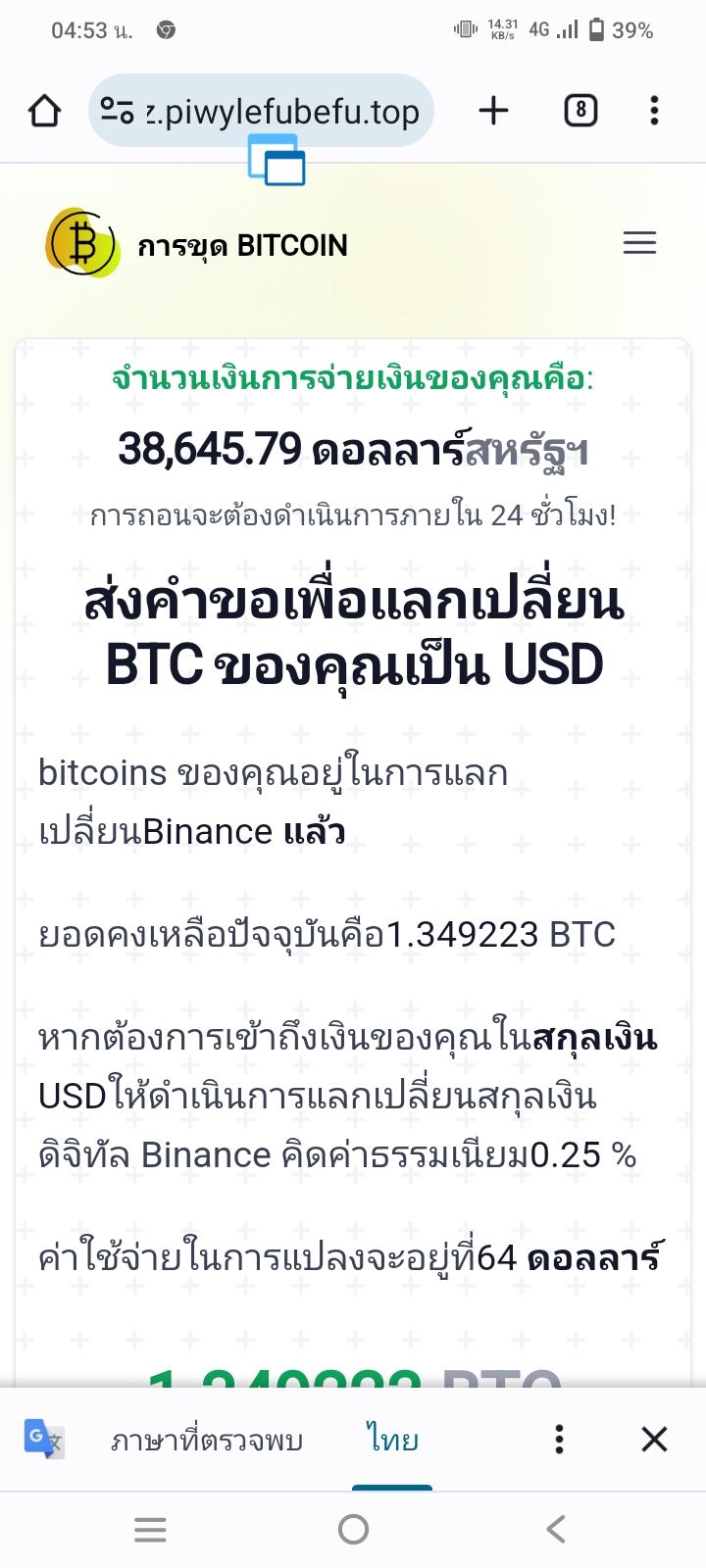Open translate bar more options
The image size is (706, 1568).
(x=559, y=1439)
